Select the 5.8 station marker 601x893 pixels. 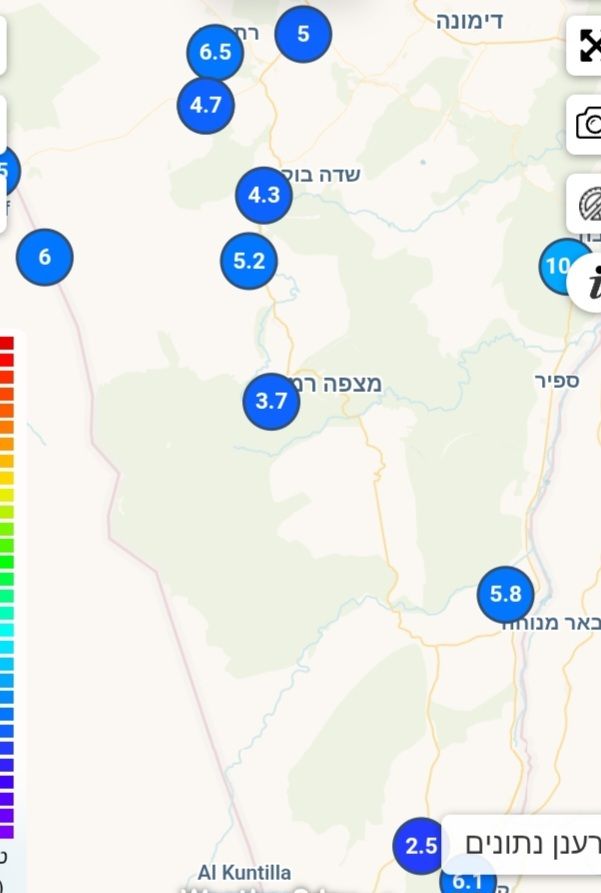[505, 594]
